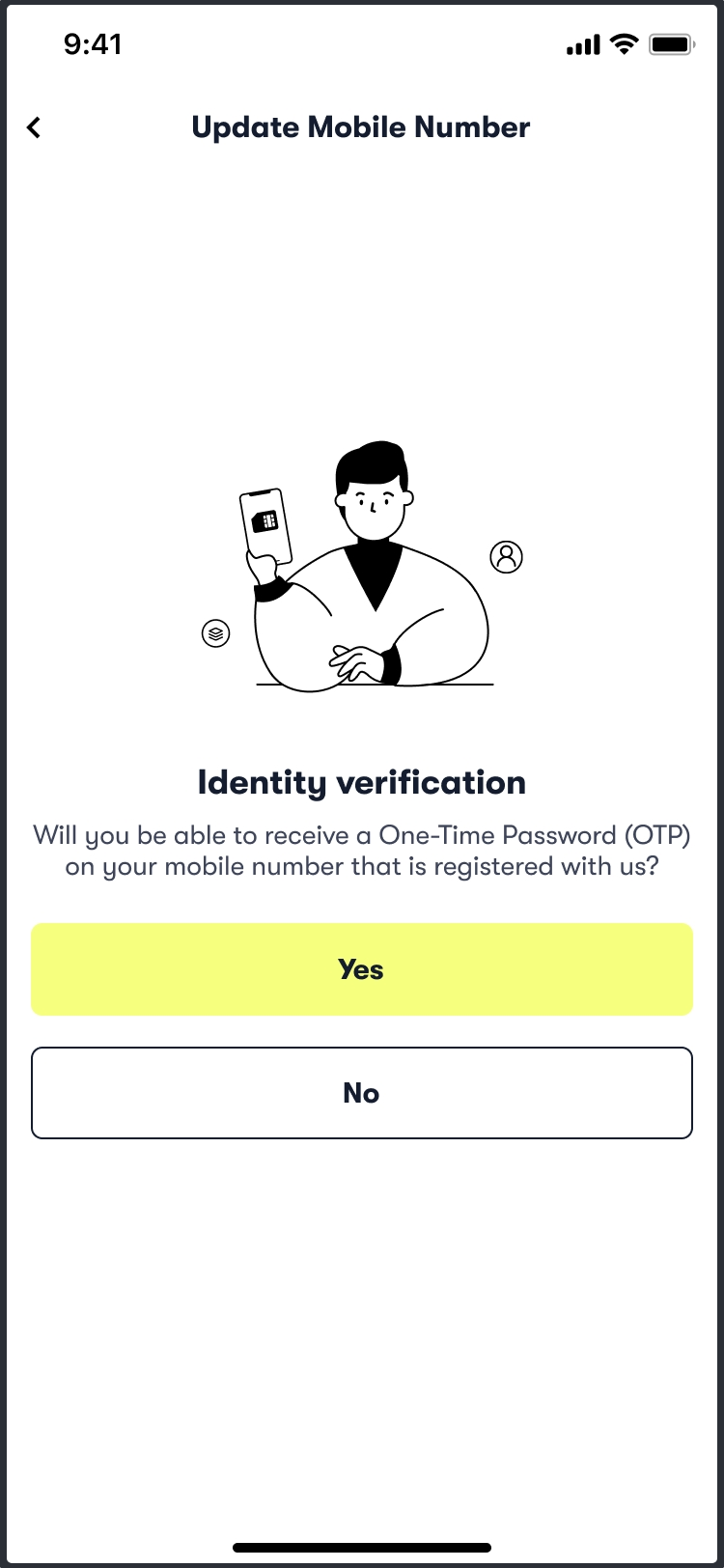Confirm with the Yes button
Screen dimensions: 724x1568
click(362, 969)
